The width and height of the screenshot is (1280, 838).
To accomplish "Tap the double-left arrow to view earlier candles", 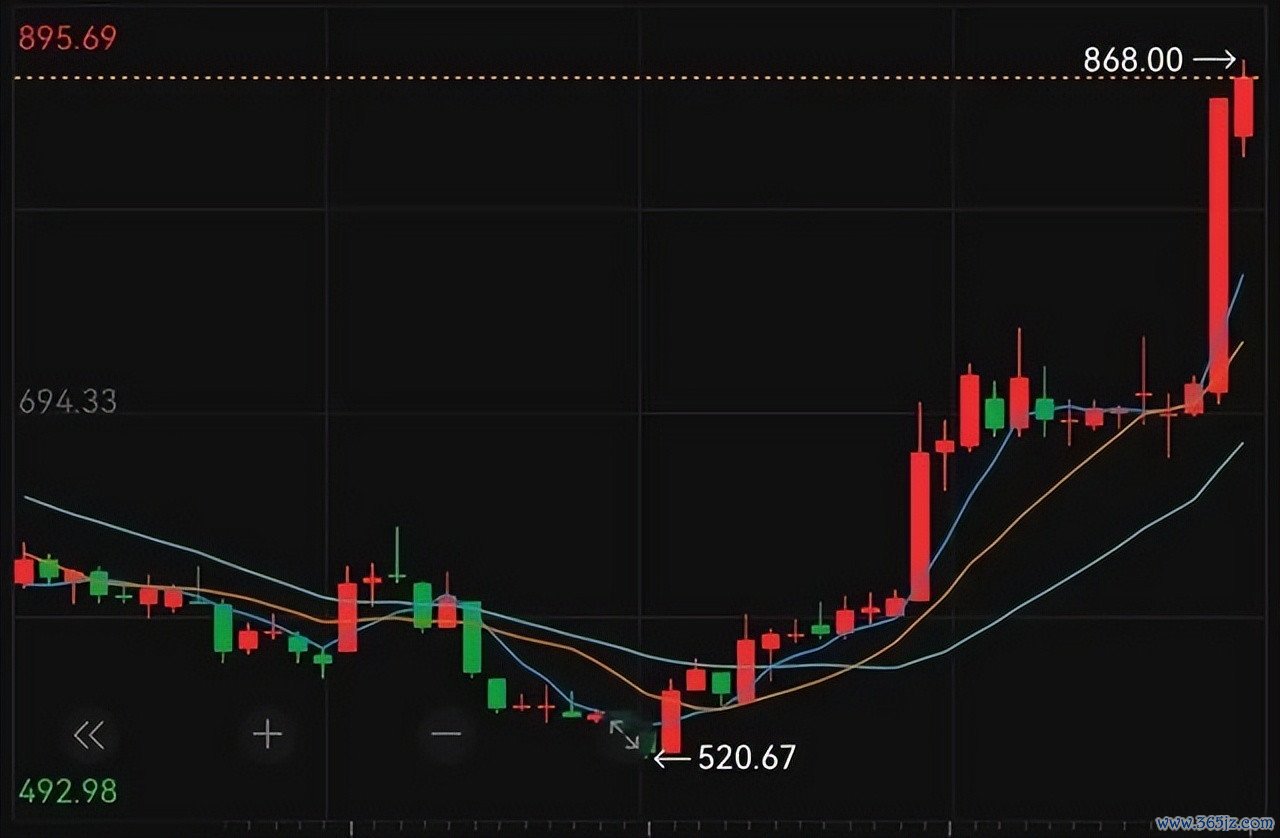I will coord(89,736).
